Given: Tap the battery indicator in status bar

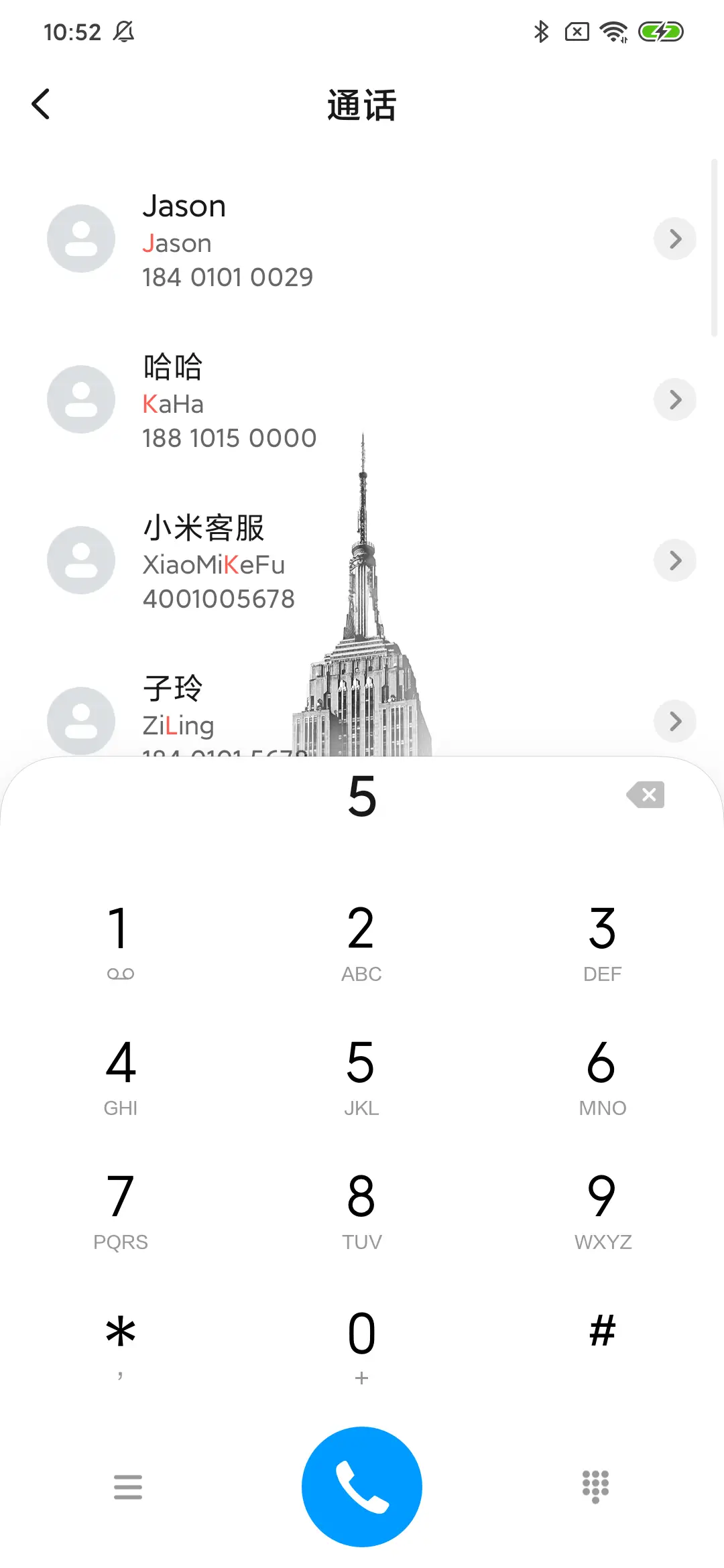Looking at the screenshot, I should click(660, 31).
